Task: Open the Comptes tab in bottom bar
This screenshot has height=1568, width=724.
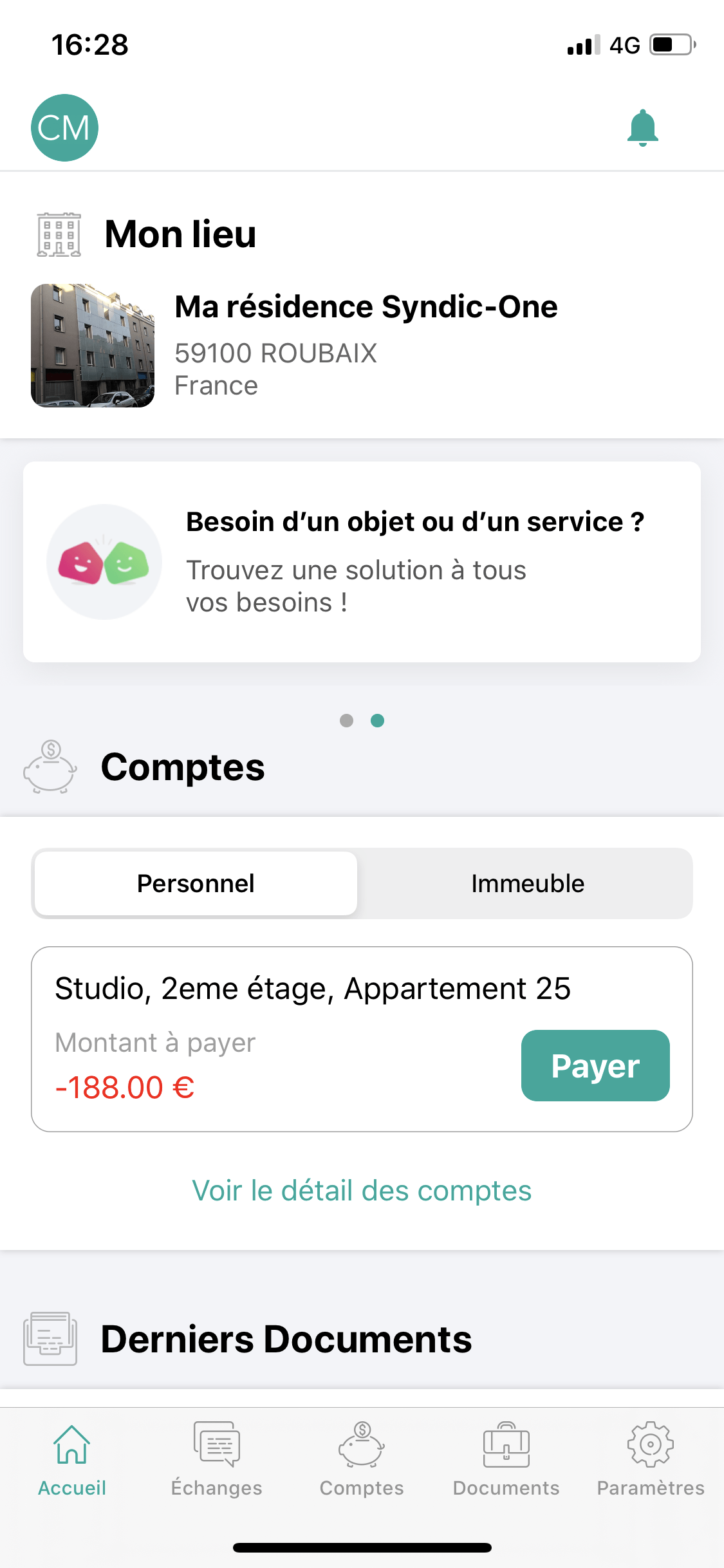Action: click(x=362, y=1461)
